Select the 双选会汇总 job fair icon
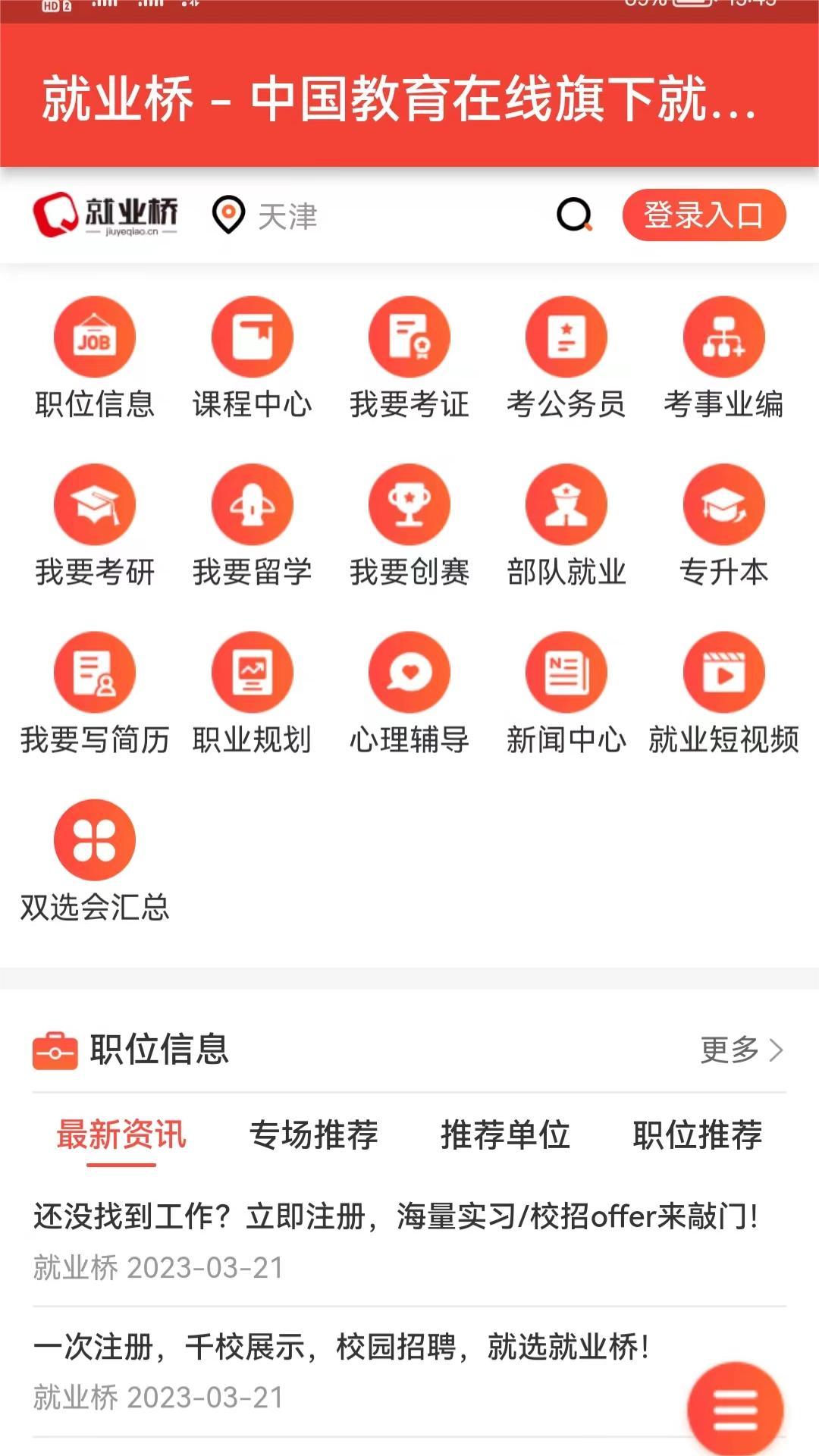This screenshot has width=819, height=1456. click(x=93, y=839)
